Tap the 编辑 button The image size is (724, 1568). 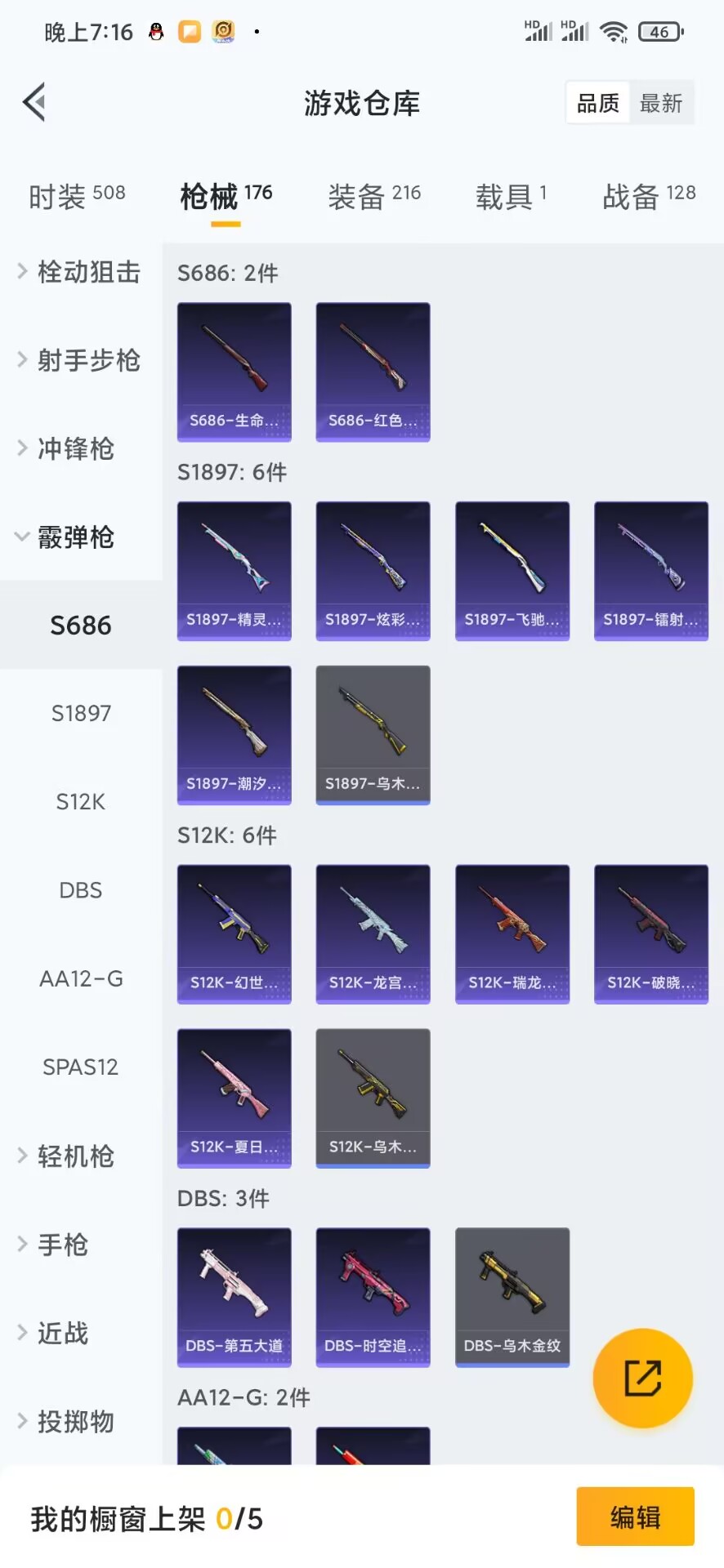635,1517
